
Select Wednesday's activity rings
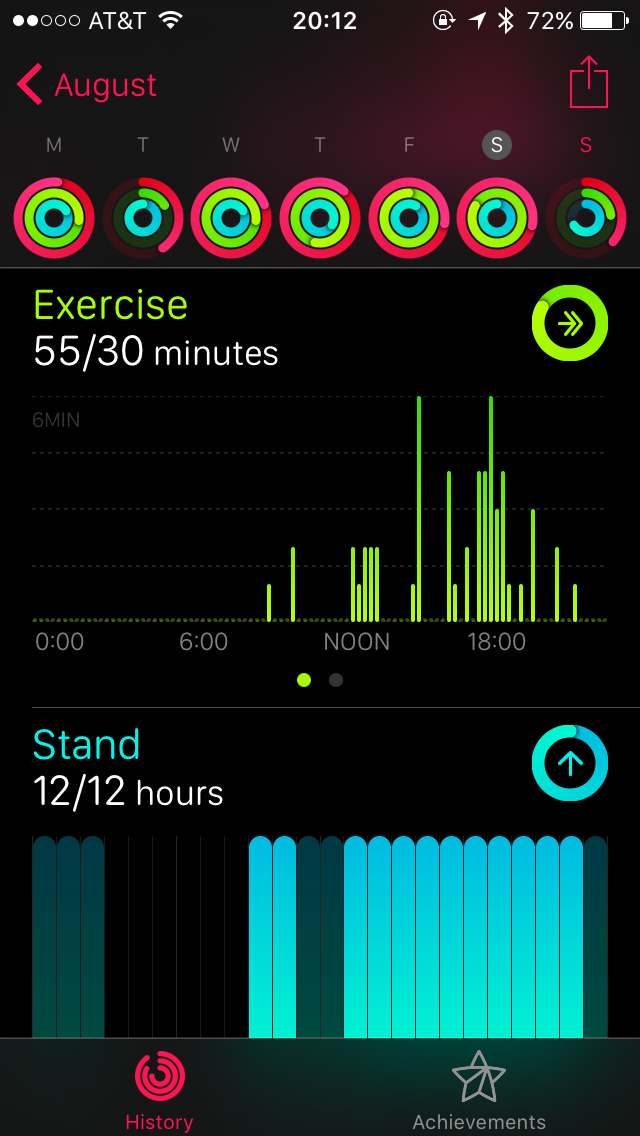231,217
